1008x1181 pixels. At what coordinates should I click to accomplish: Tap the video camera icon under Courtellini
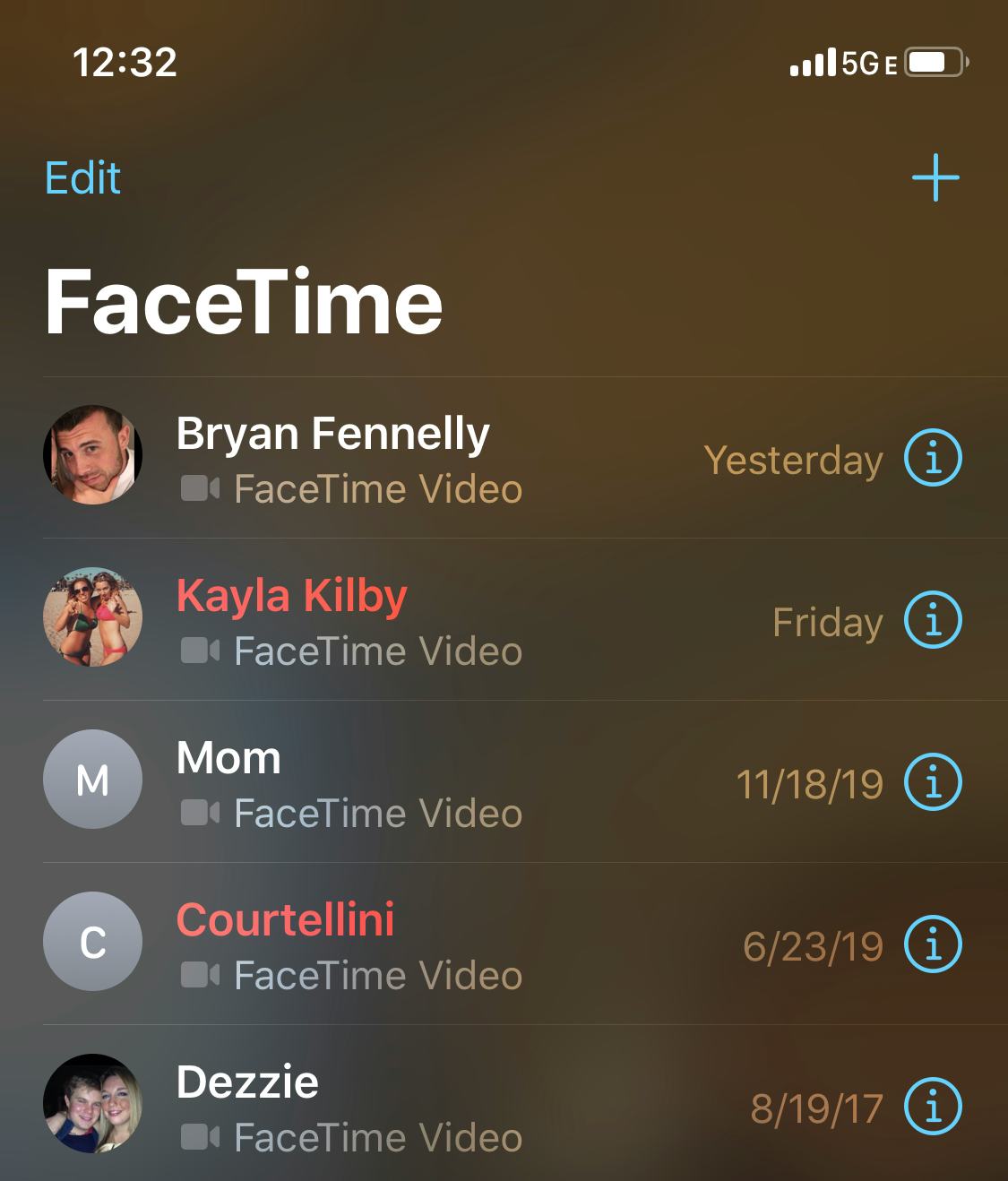click(x=201, y=976)
